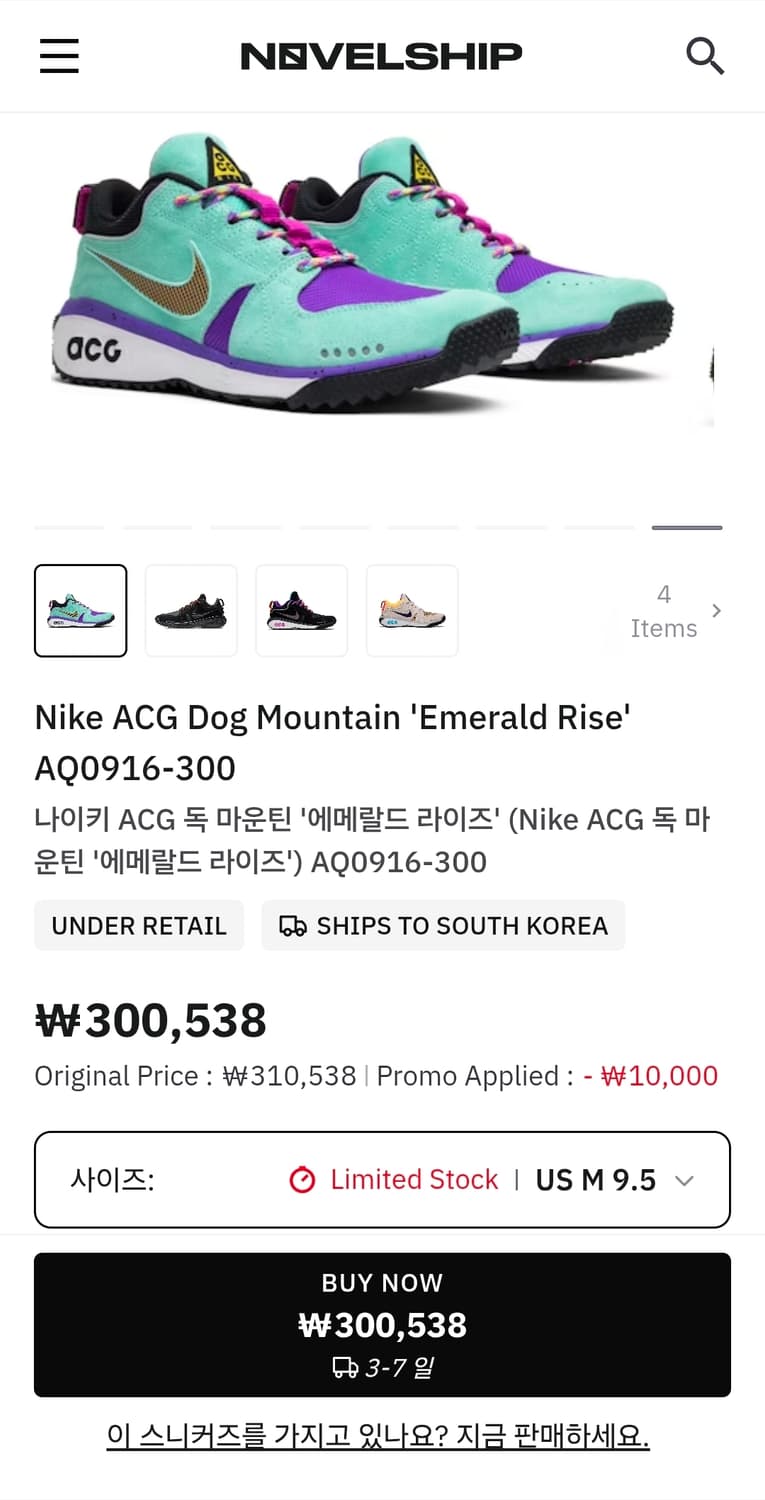Screen dimensions: 765x1500
Task: Select the all-black colorway thumbnail
Action: pyautogui.click(x=191, y=610)
